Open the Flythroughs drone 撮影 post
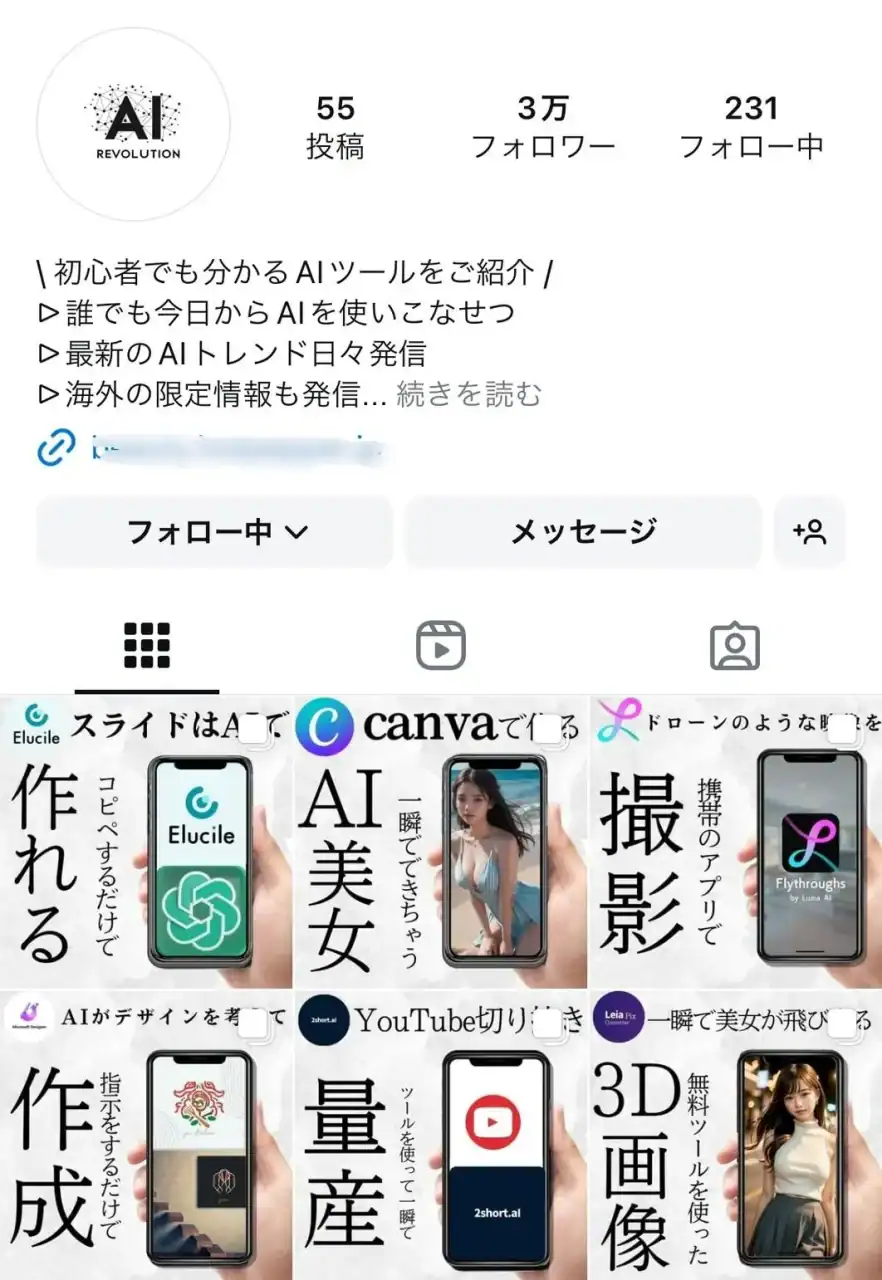 click(735, 842)
